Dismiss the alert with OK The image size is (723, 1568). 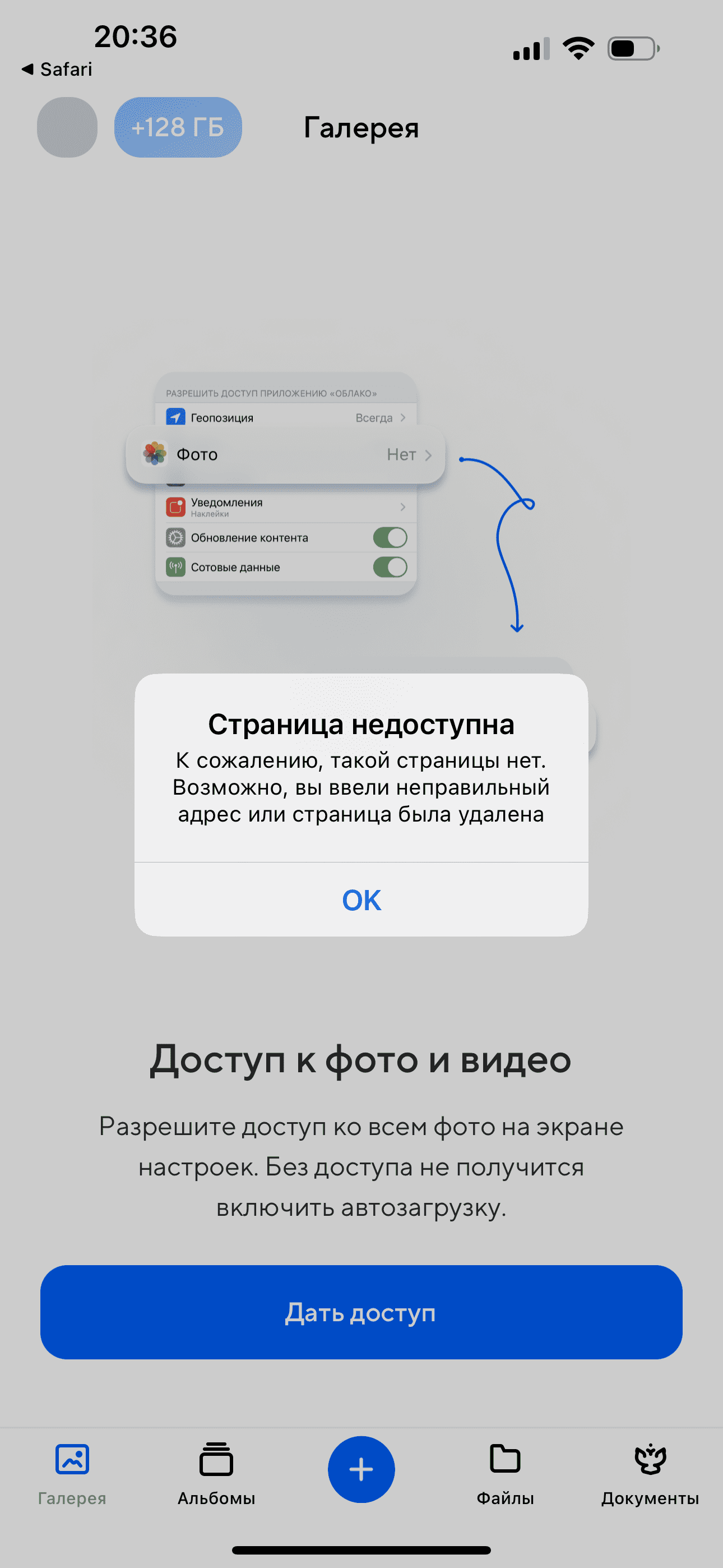[x=361, y=900]
